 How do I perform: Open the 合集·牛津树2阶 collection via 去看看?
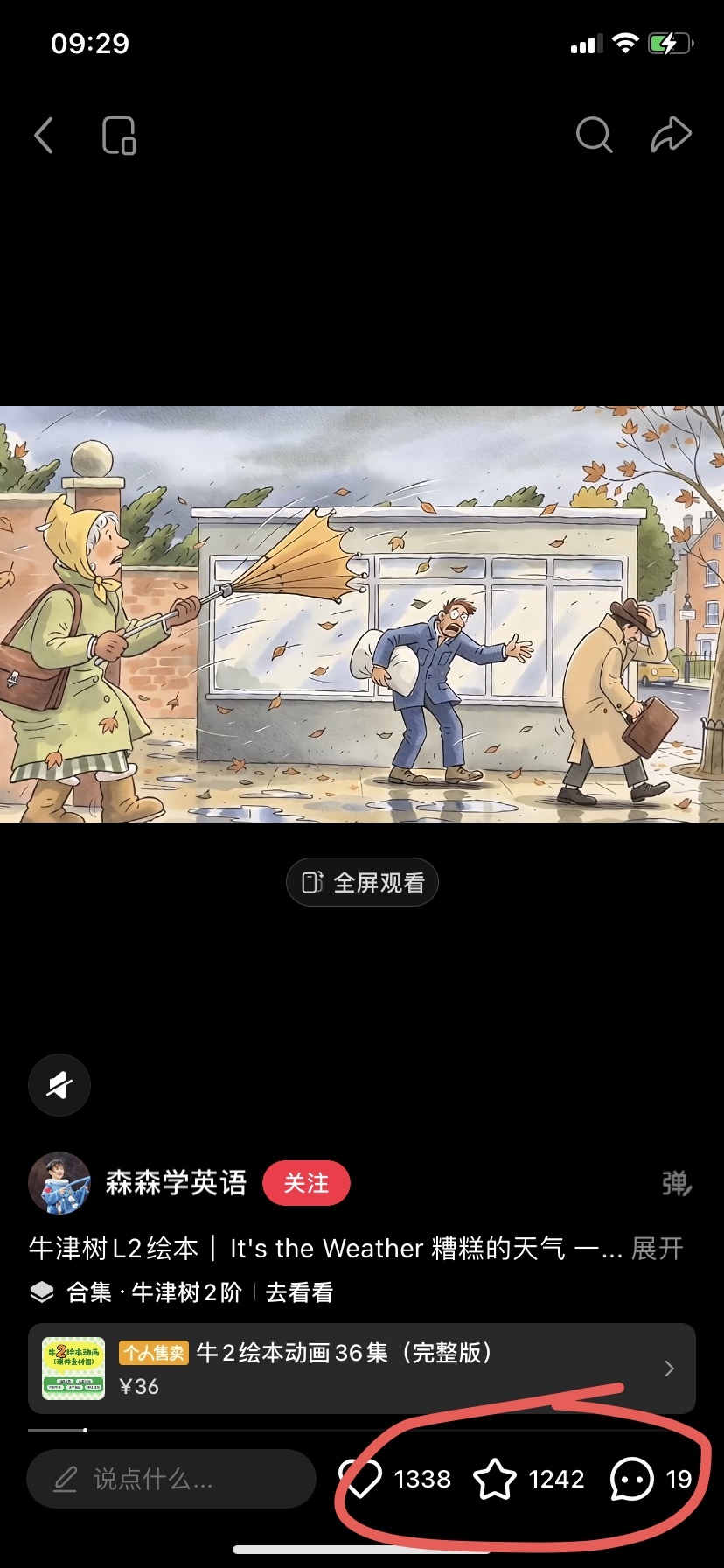coord(299,1292)
